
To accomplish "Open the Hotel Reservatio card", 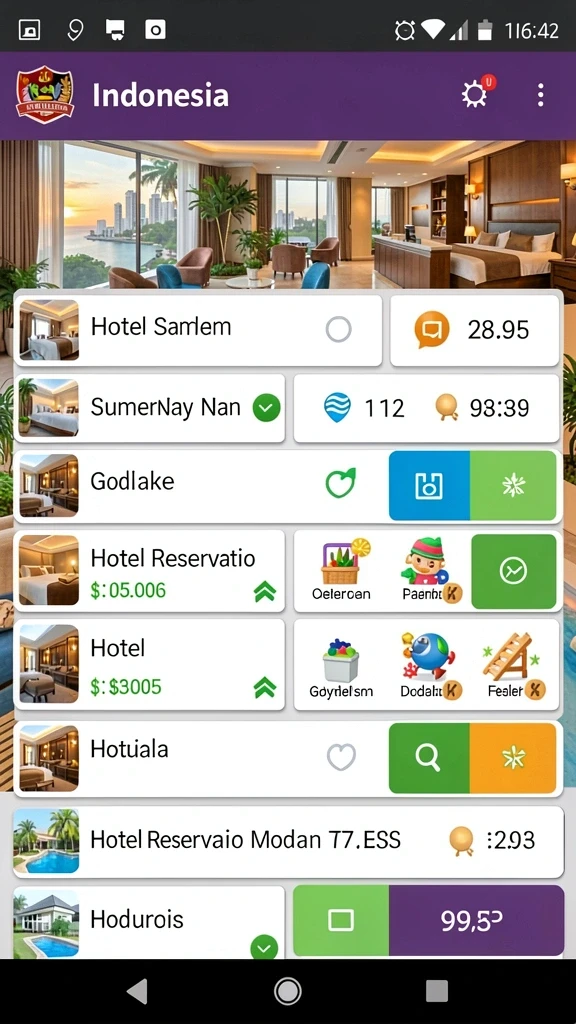I will click(149, 571).
